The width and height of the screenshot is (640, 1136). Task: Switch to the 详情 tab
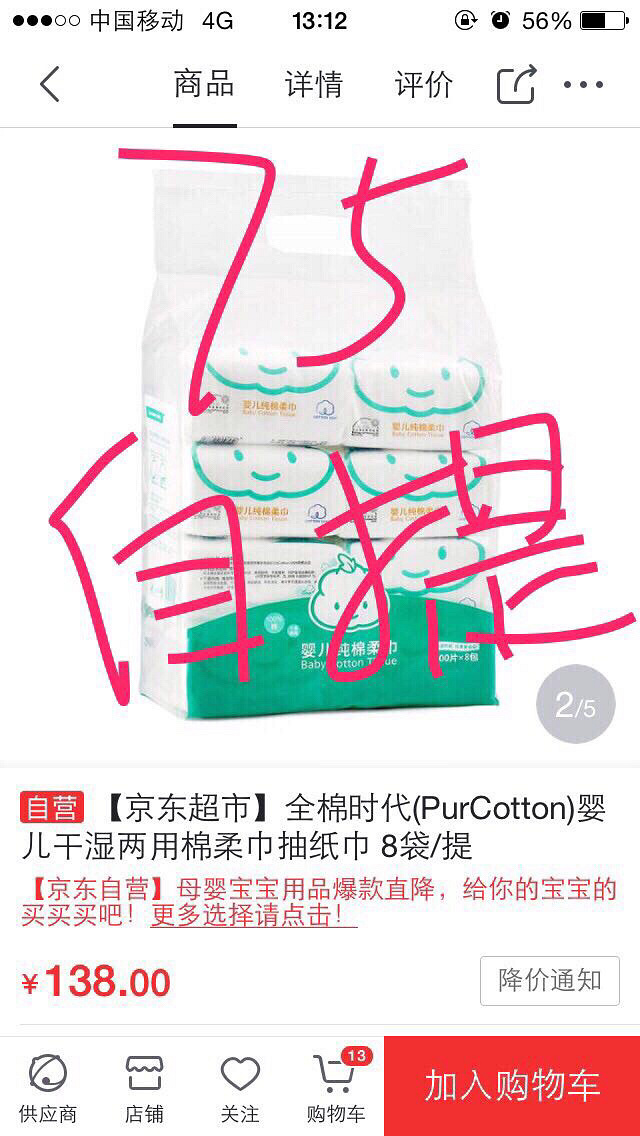pyautogui.click(x=314, y=84)
